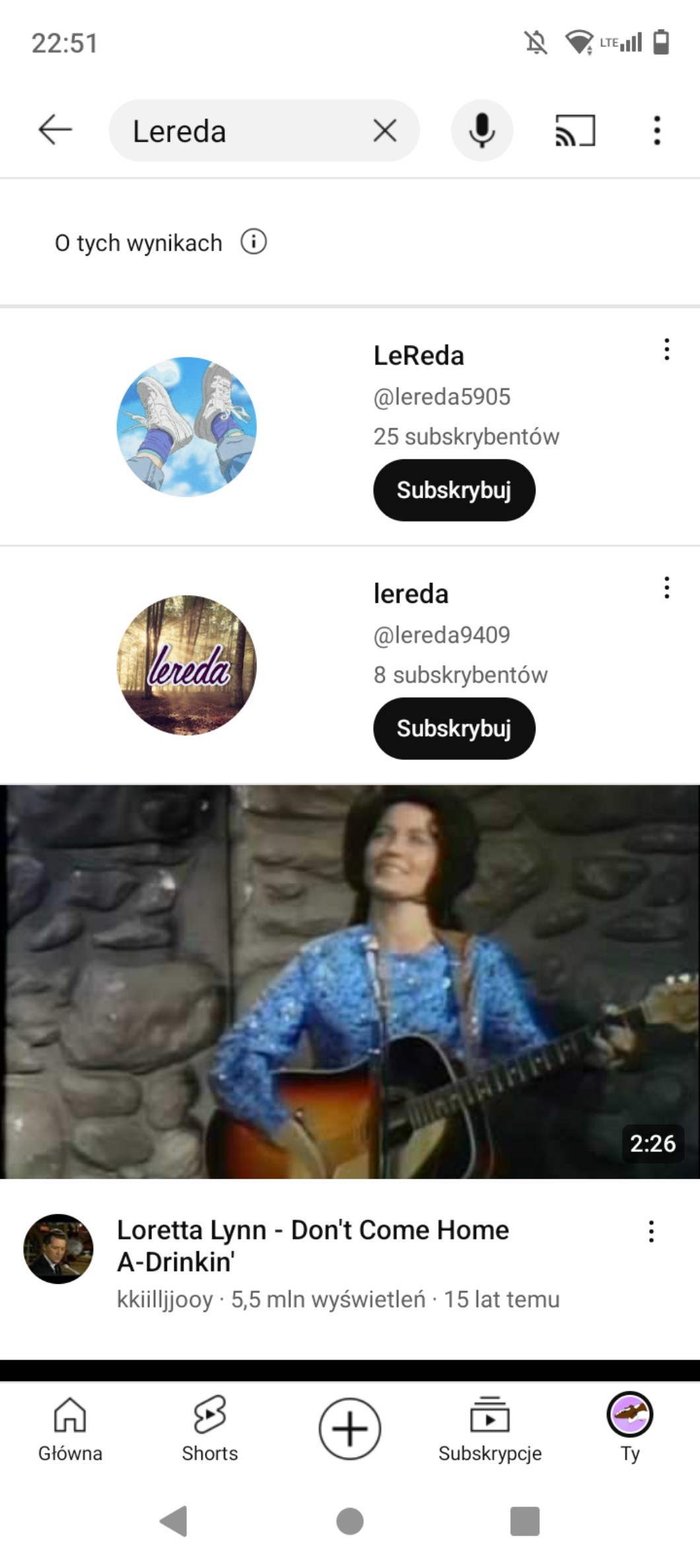Open the lereda channel with forest avatar
This screenshot has height=1568, width=700.
pos(187,665)
